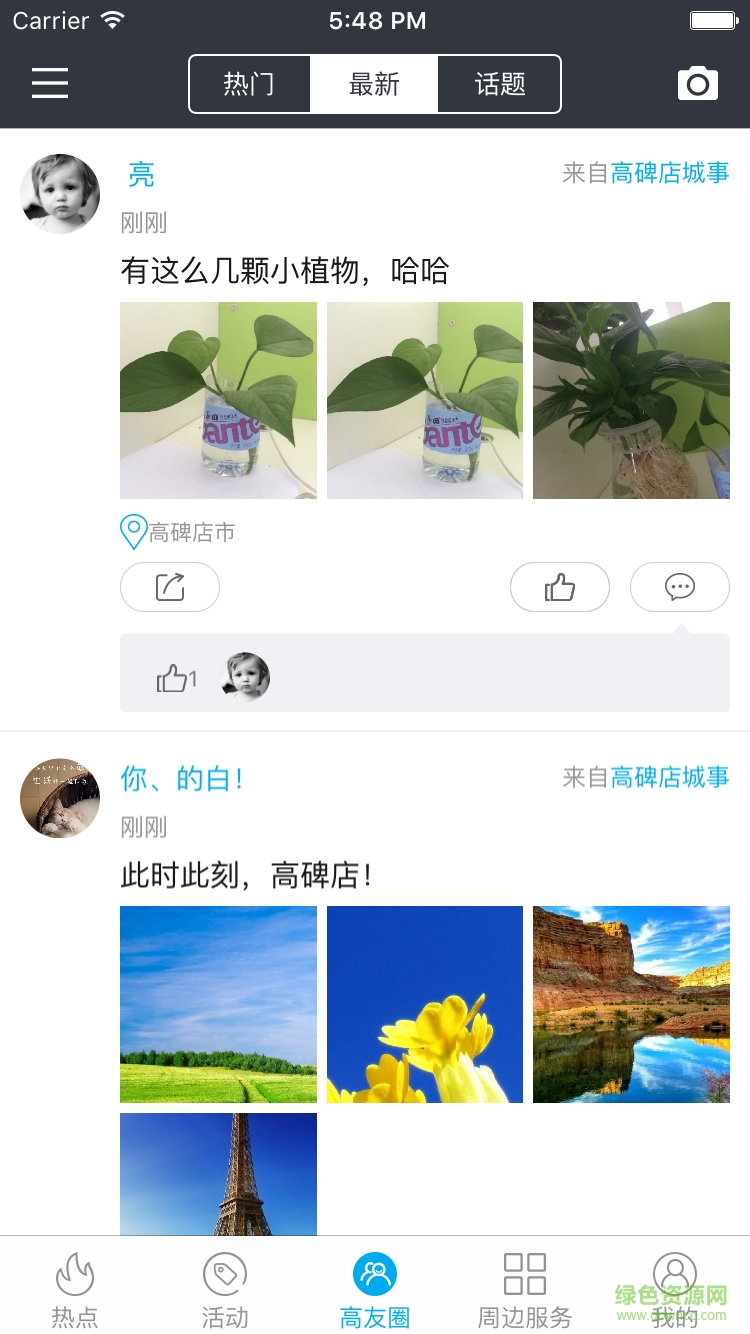Open the 周边服务 tab

click(525, 1290)
